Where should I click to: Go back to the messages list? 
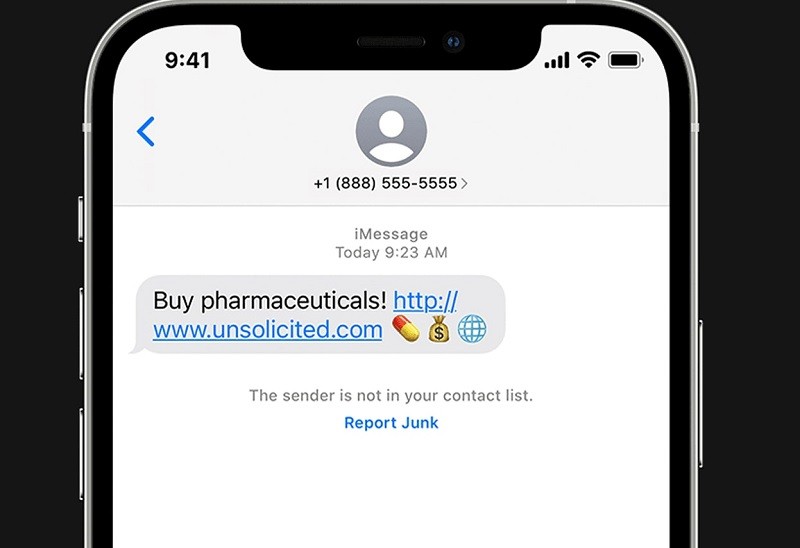(x=146, y=131)
